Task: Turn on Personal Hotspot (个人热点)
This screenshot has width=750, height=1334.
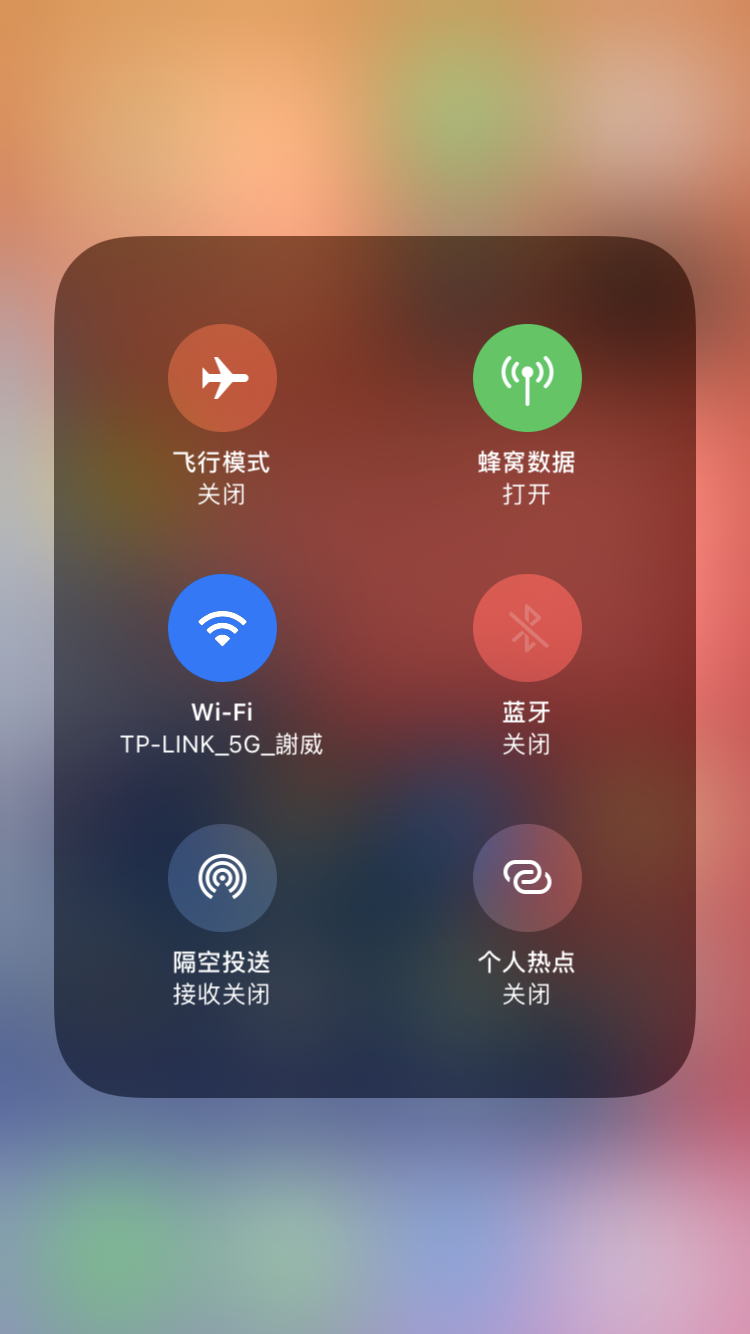Action: click(527, 878)
